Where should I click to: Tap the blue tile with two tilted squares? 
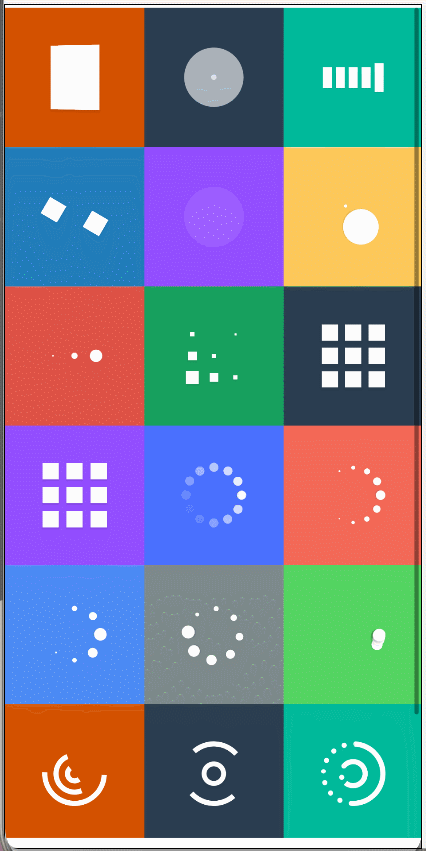[74, 217]
